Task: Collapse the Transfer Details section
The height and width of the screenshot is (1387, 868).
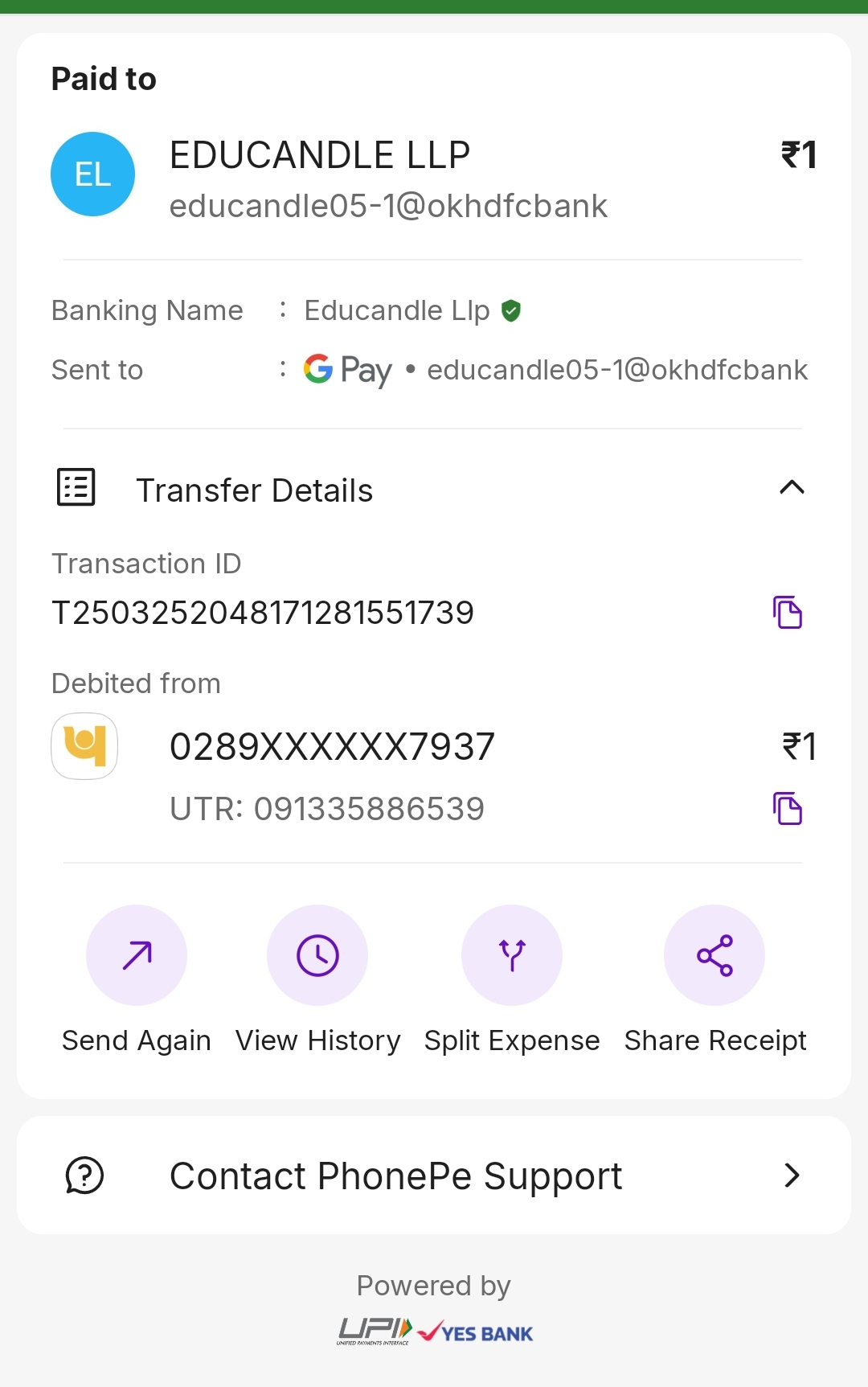Action: click(x=792, y=488)
